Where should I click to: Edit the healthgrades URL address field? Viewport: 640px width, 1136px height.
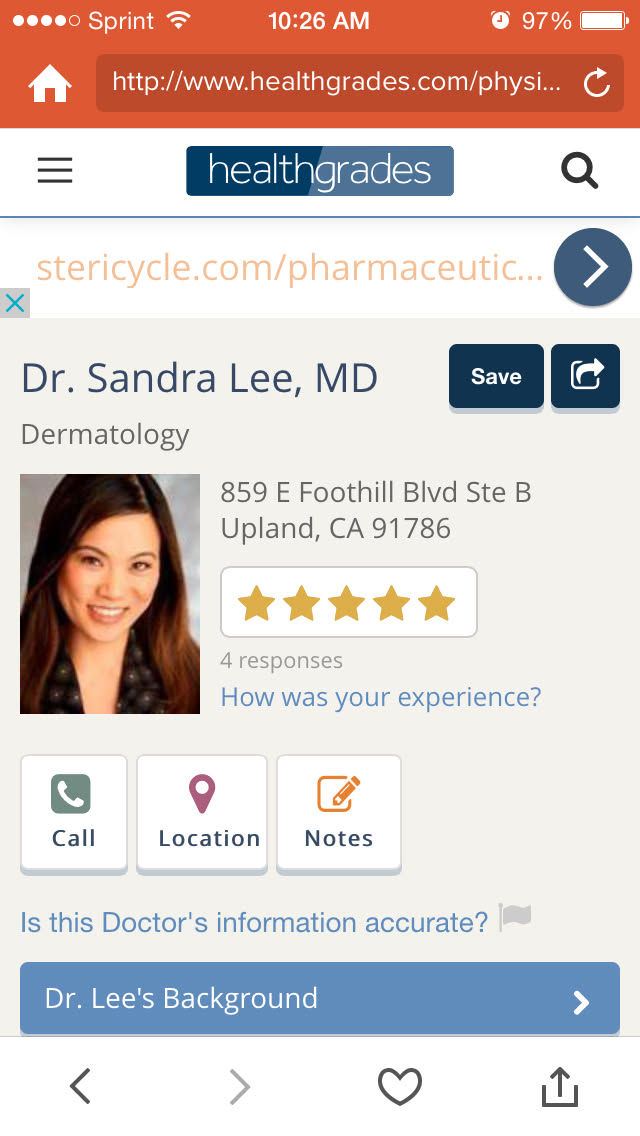point(335,82)
